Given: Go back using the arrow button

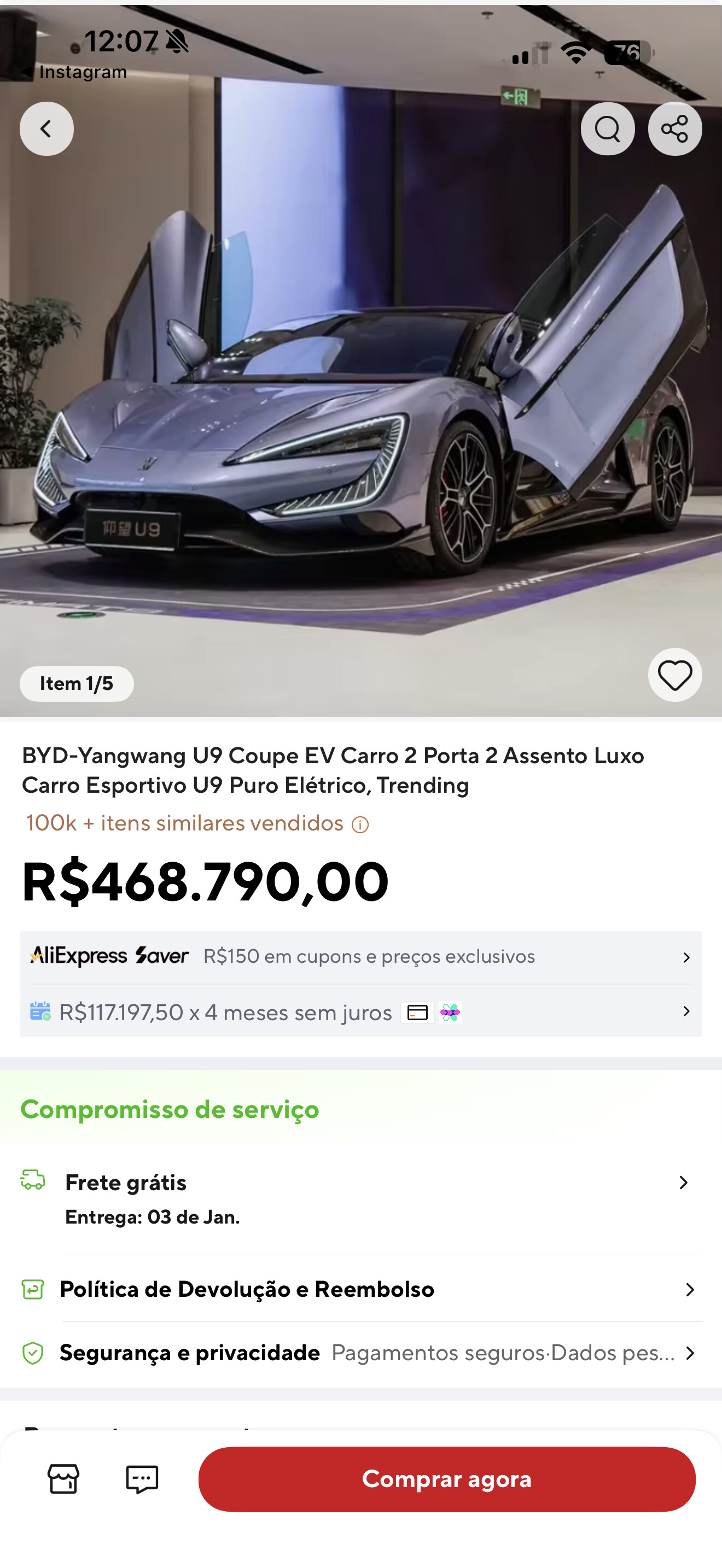Looking at the screenshot, I should click(x=46, y=128).
